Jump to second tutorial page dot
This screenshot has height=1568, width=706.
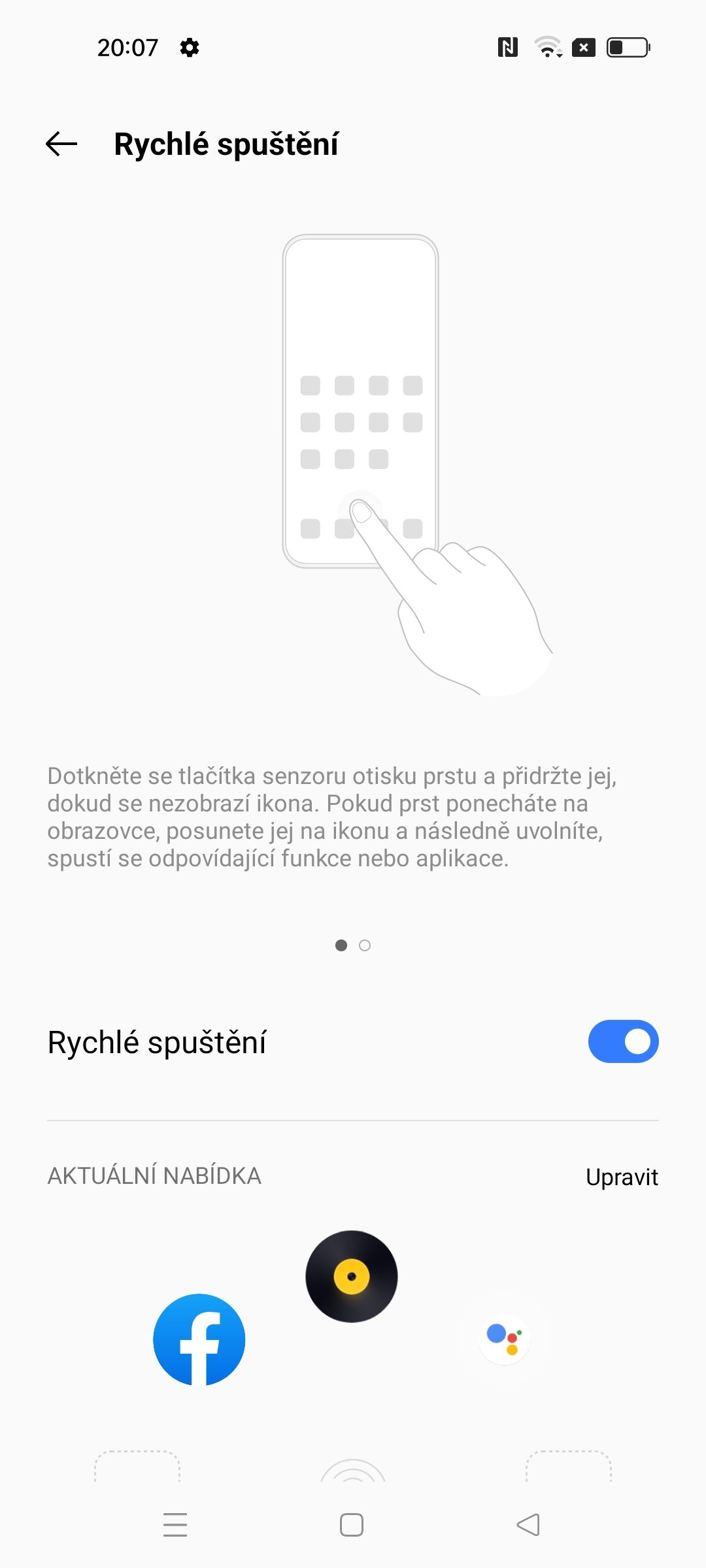click(x=365, y=945)
